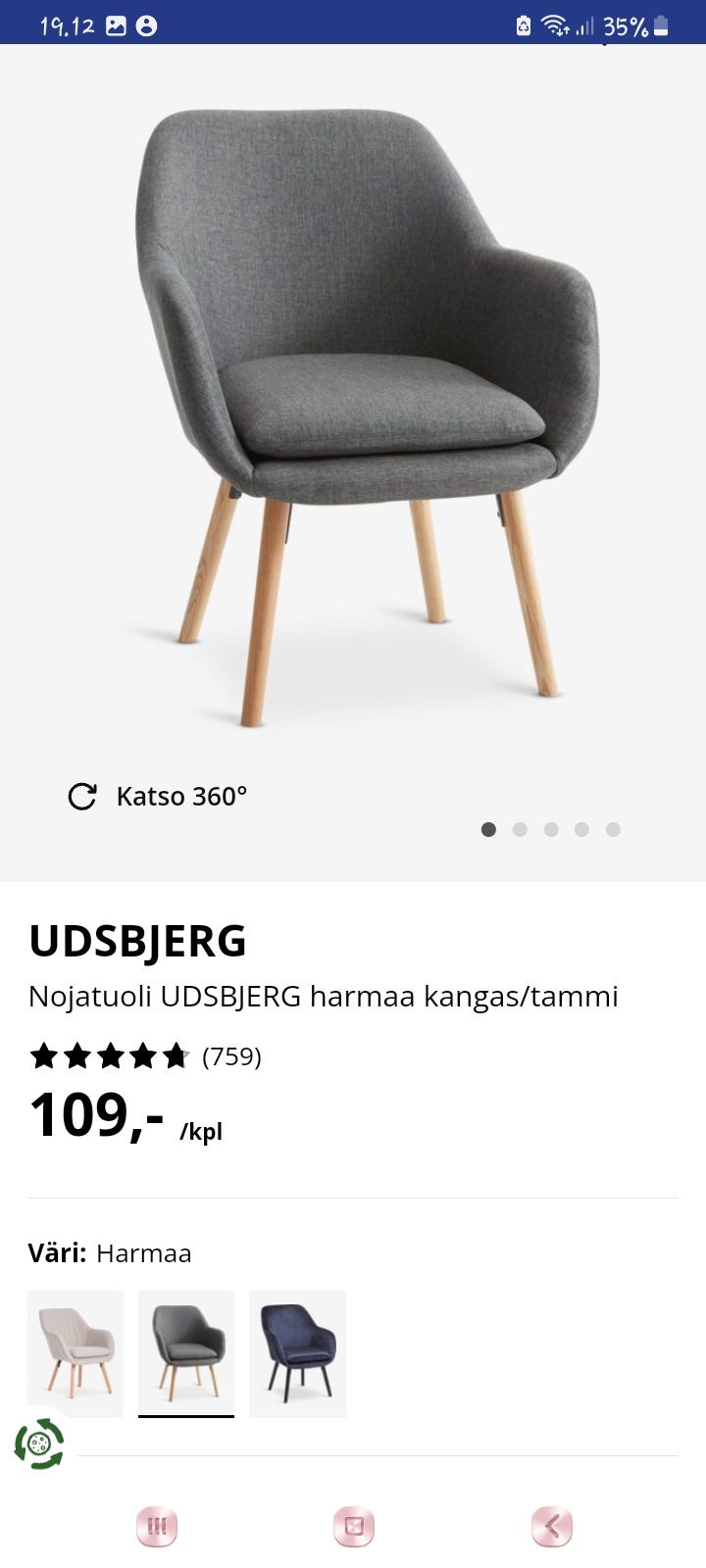The image size is (706, 1568).
Task: Choose the beige chair variant thumbnail
Action: (75, 1352)
